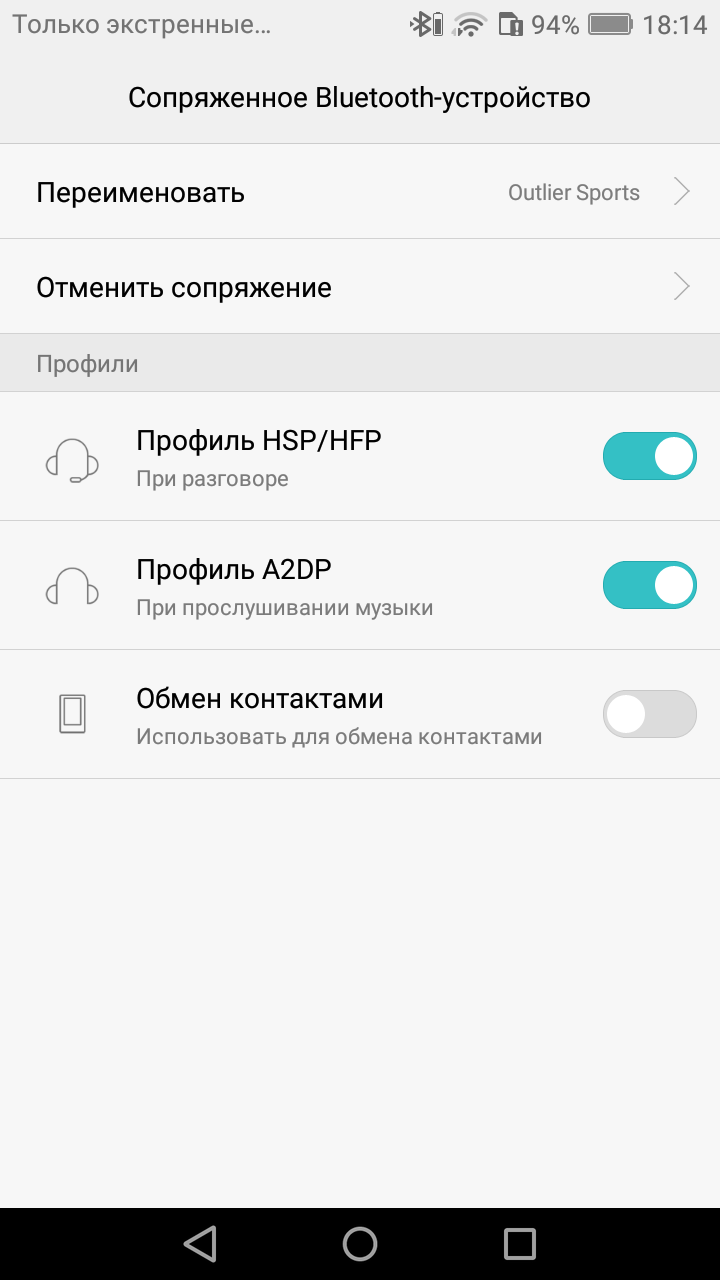Open the Переименовать row to rename Outlier Sports
Viewport: 720px width, 1280px height.
point(360,191)
